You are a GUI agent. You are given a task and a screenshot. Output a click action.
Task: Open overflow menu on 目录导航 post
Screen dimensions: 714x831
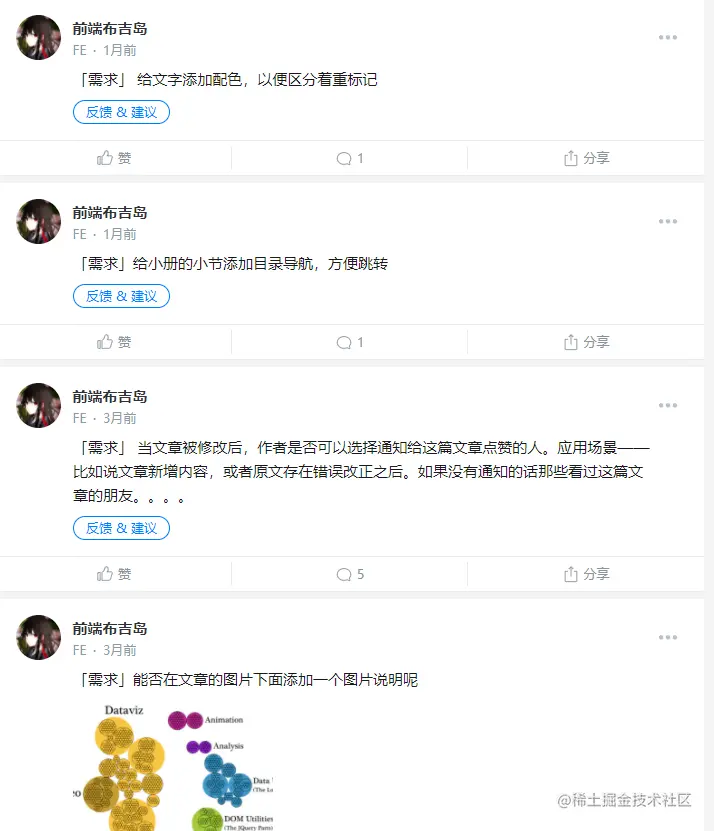pyautogui.click(x=667, y=222)
